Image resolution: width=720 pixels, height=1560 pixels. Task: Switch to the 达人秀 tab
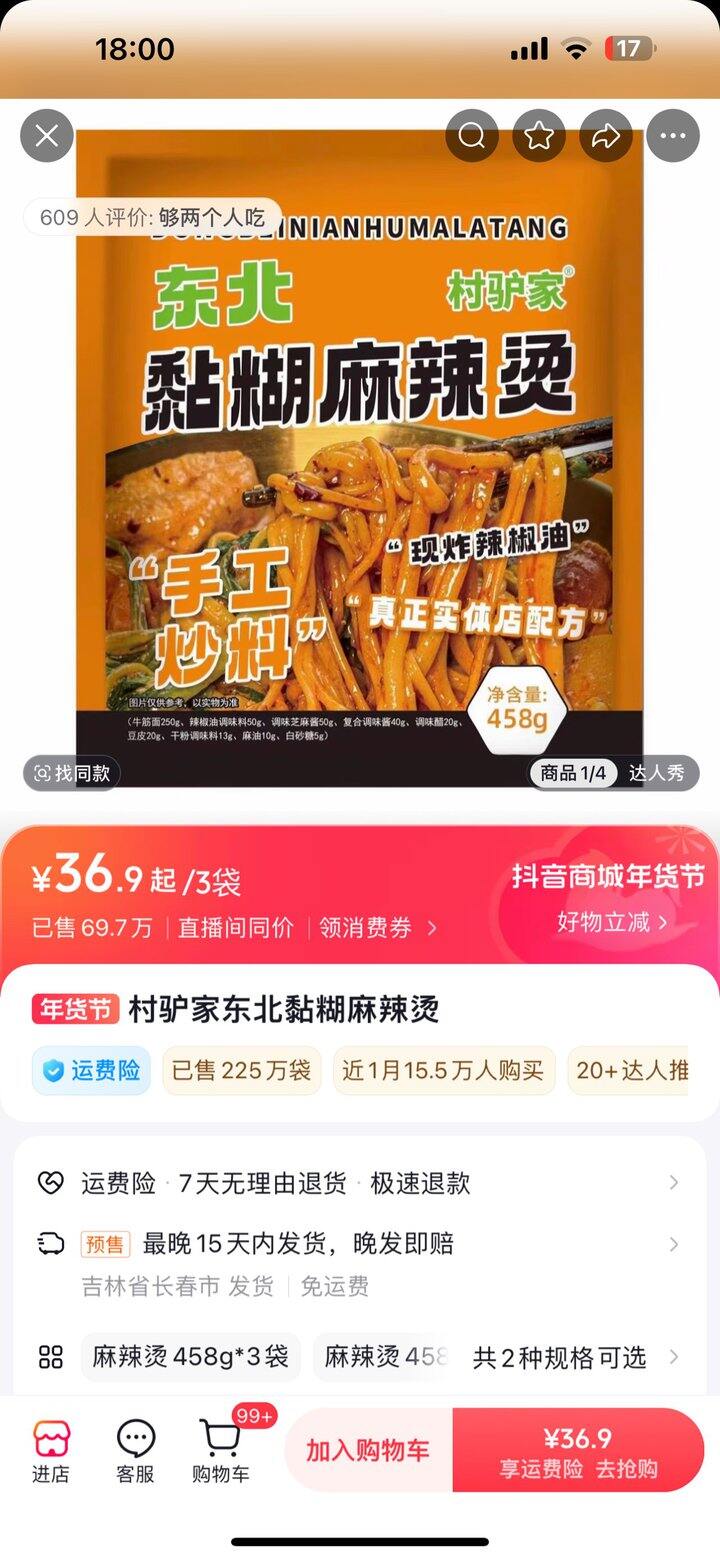point(666,773)
